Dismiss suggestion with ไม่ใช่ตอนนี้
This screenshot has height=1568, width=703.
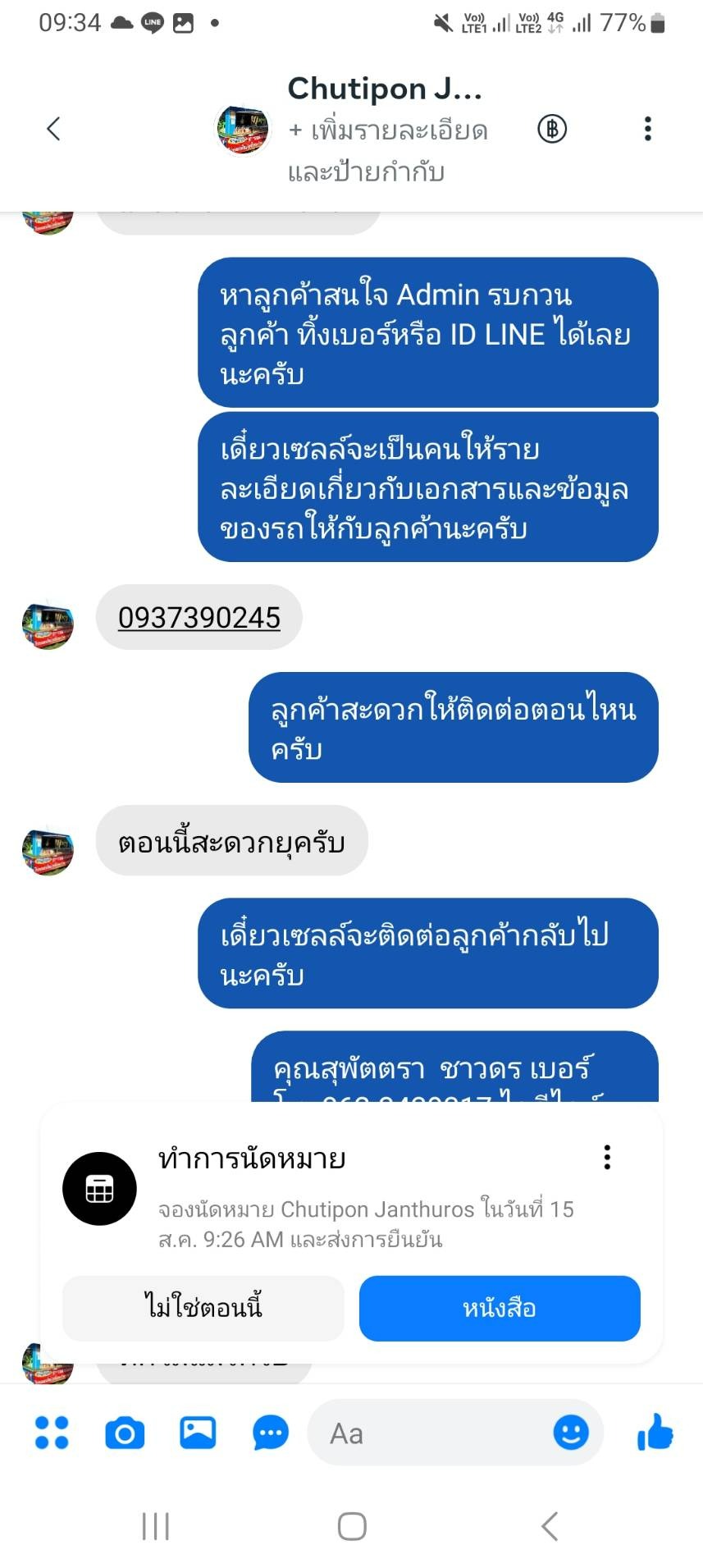pyautogui.click(x=203, y=1308)
